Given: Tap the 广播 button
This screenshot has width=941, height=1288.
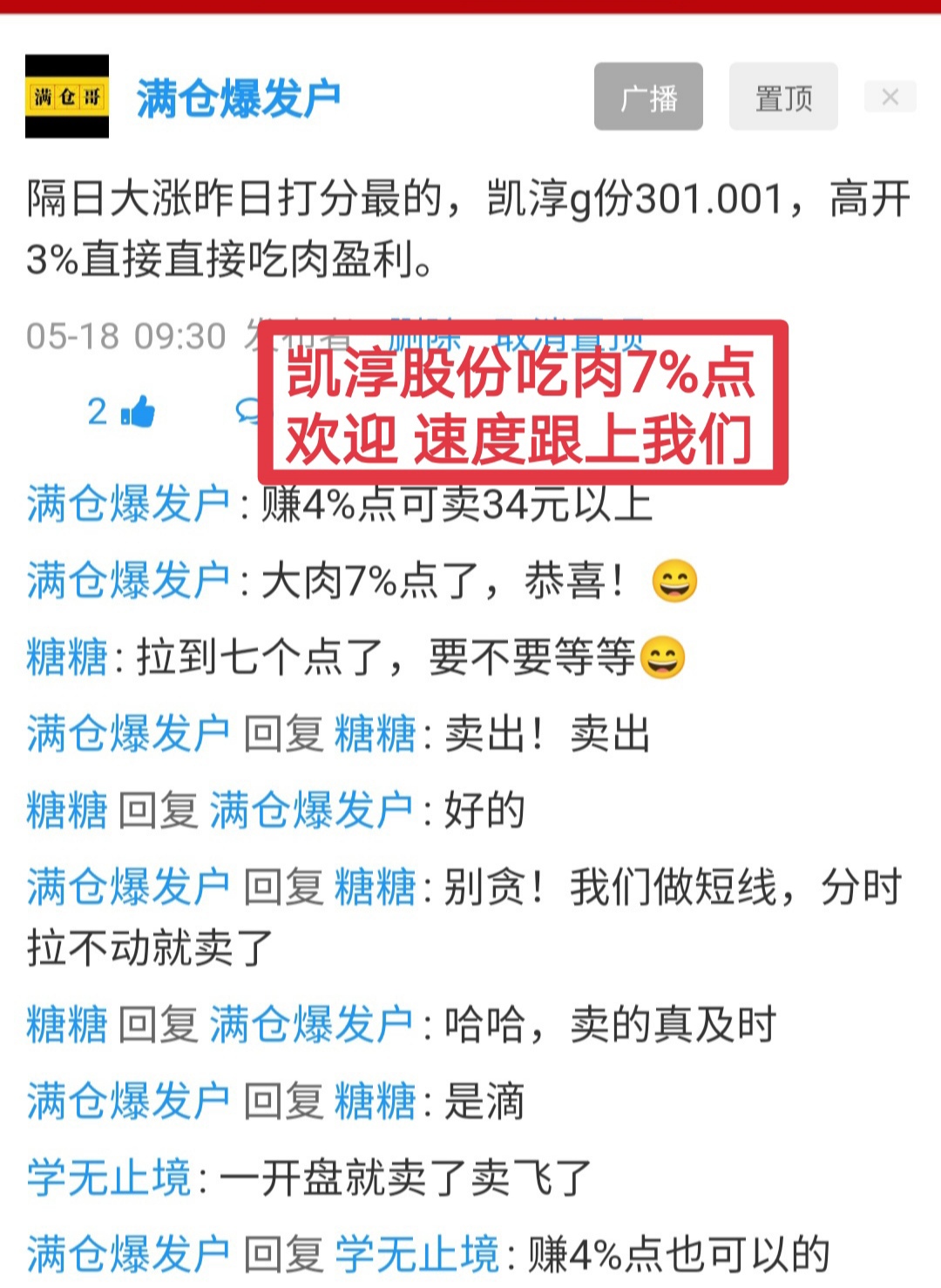Looking at the screenshot, I should click(x=648, y=97).
